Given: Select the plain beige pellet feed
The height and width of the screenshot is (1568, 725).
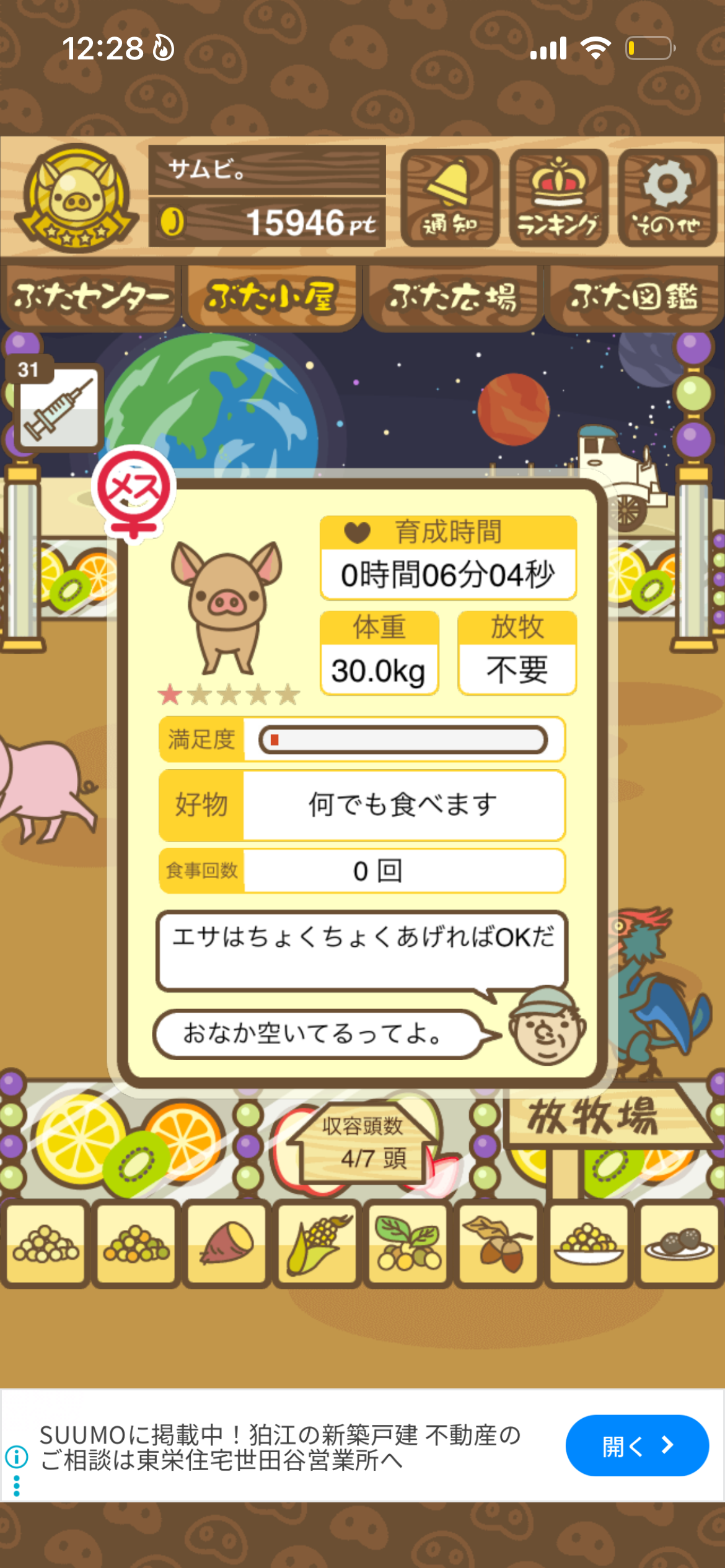Looking at the screenshot, I should 46,1244.
